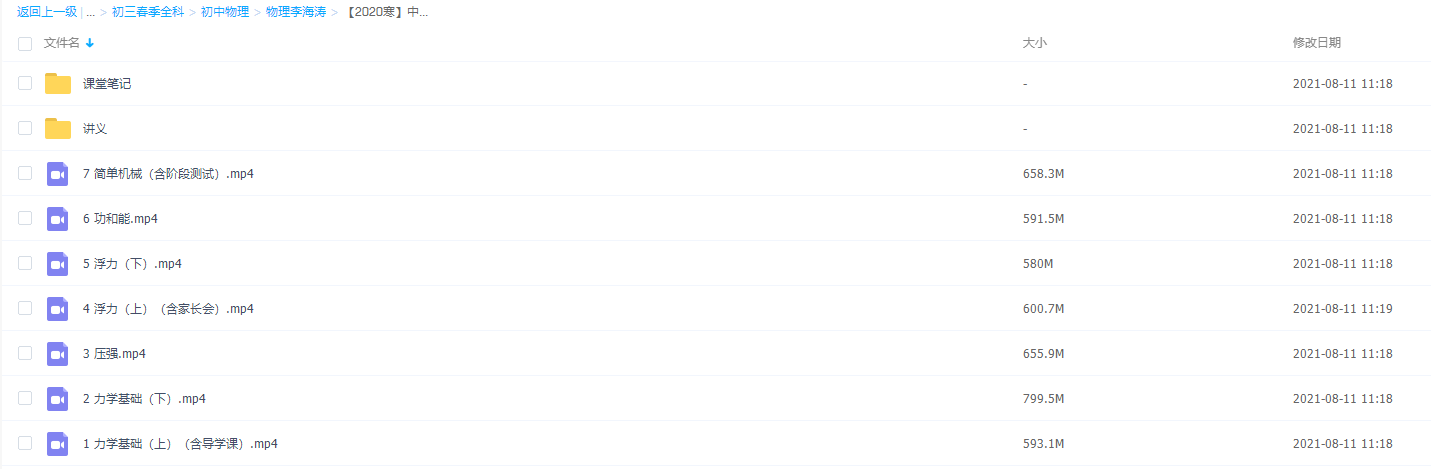
Task: Sort the list by 文件名
Action: [62, 43]
